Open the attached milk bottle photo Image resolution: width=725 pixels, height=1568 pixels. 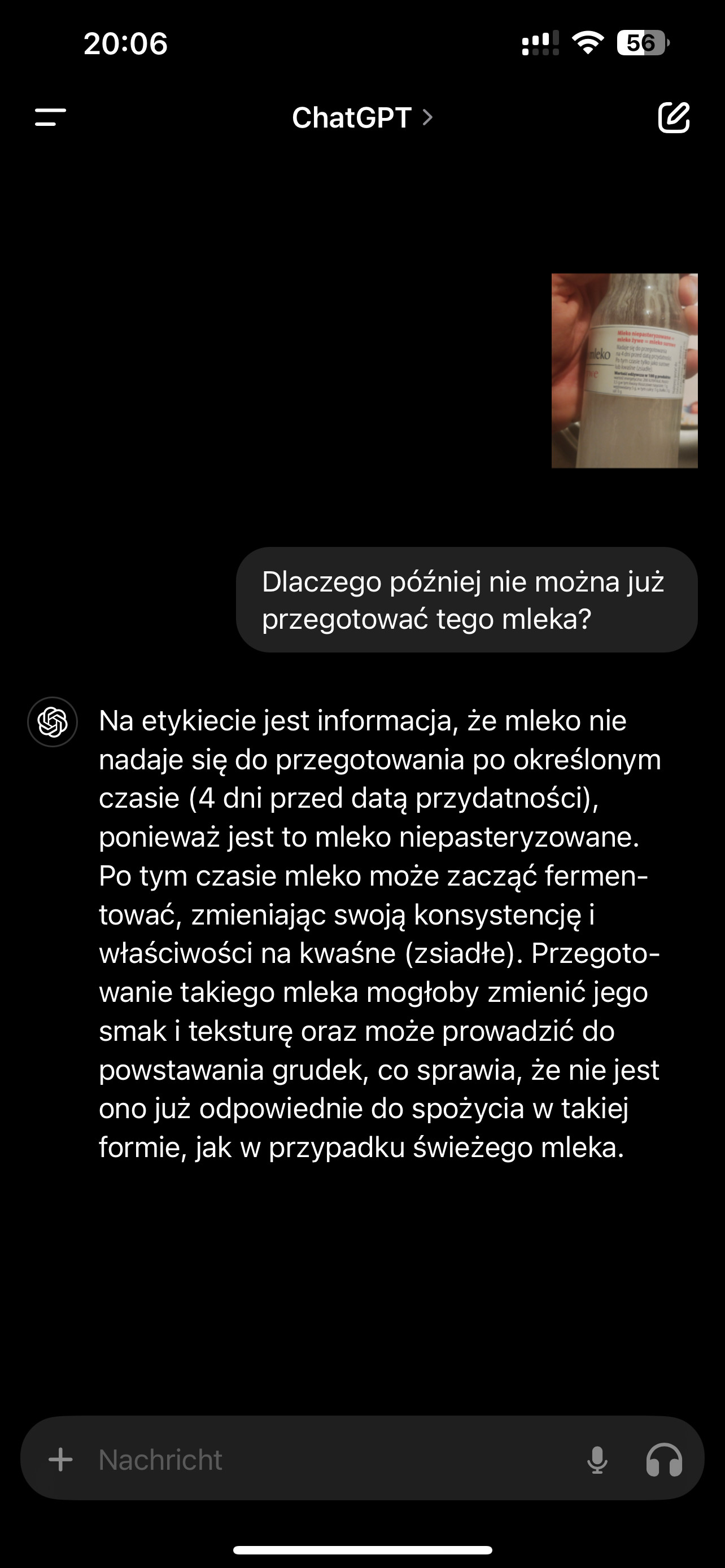click(x=624, y=370)
